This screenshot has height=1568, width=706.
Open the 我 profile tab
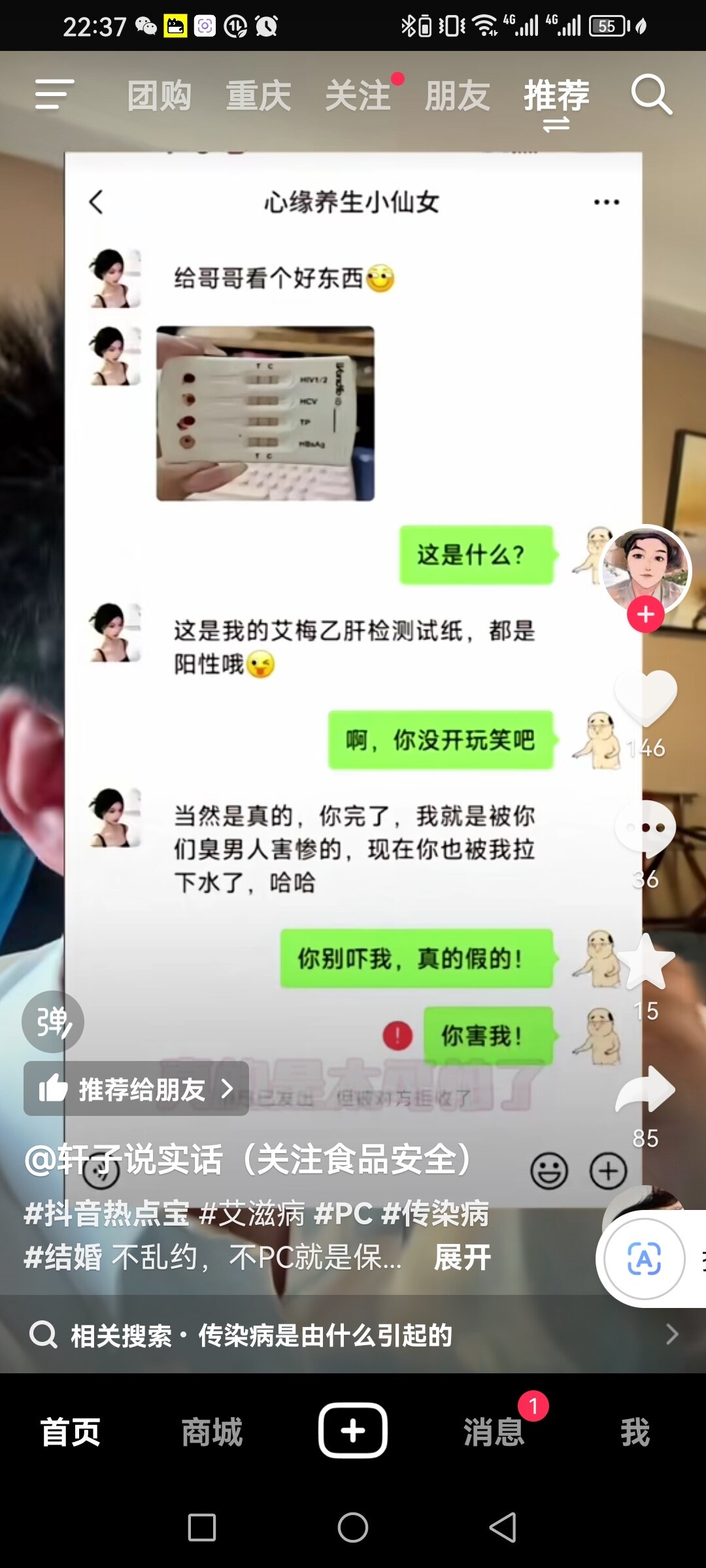pyautogui.click(x=635, y=1432)
